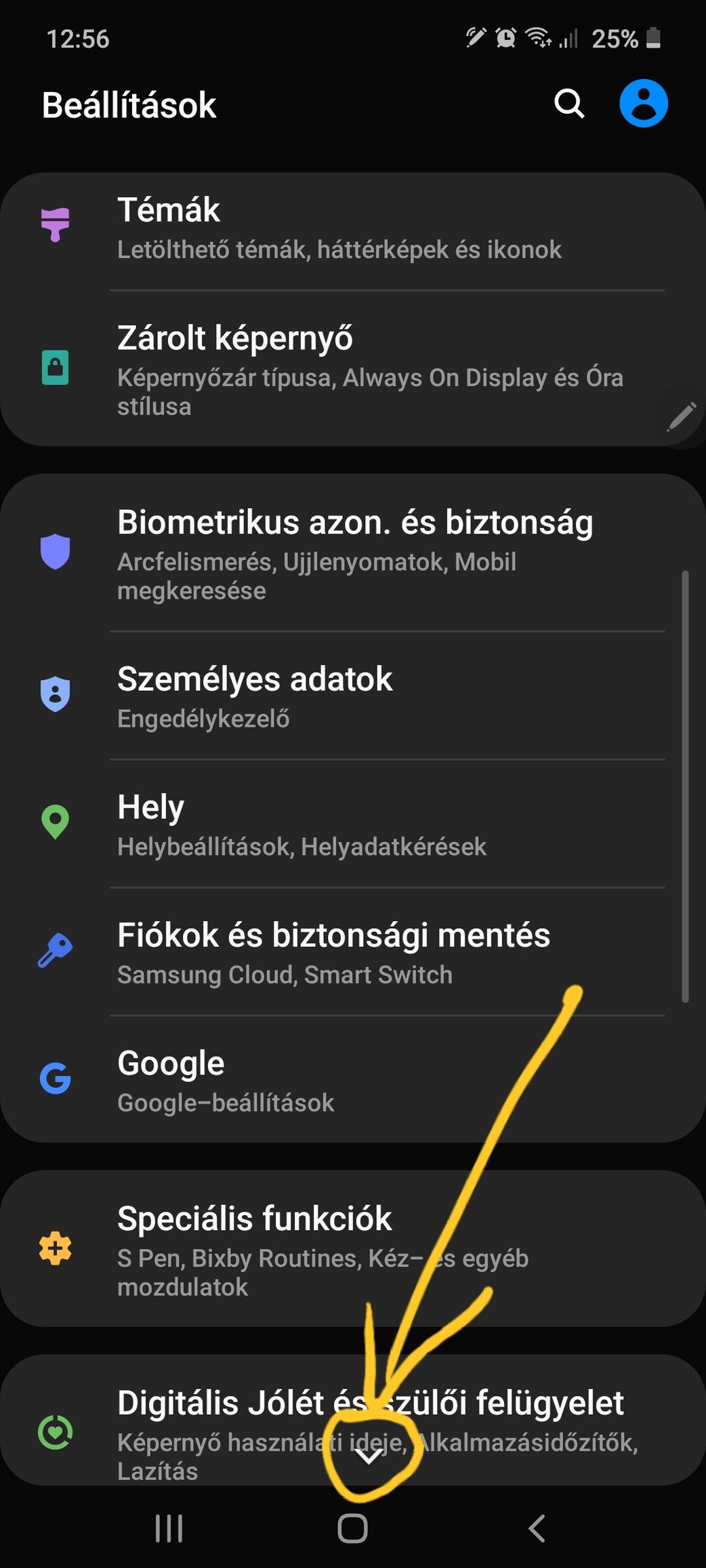This screenshot has width=706, height=1568.
Task: Open recent apps from the navigation bar
Action: [x=169, y=1529]
